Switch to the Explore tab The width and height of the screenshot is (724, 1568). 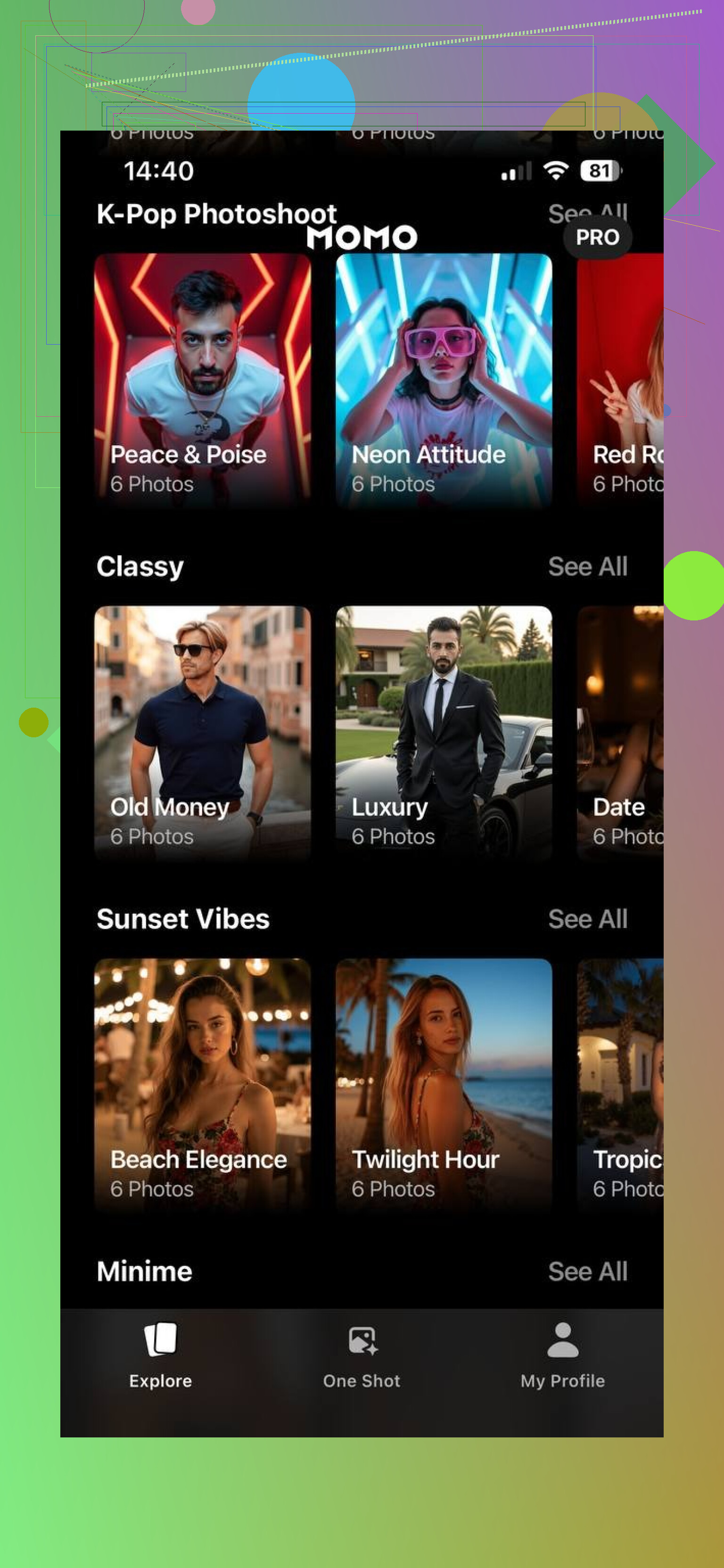(161, 1354)
